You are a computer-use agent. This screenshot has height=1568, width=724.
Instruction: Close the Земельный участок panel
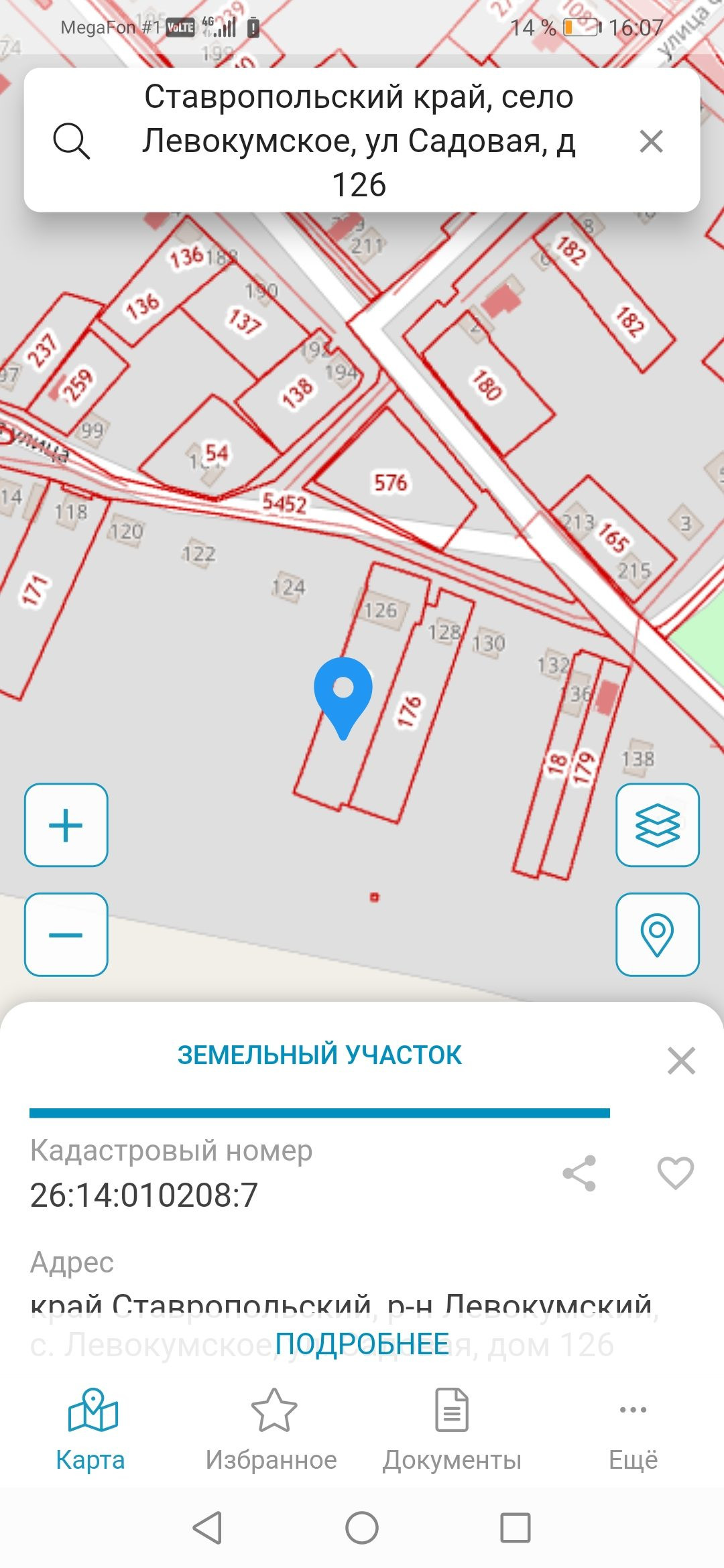click(x=681, y=1061)
